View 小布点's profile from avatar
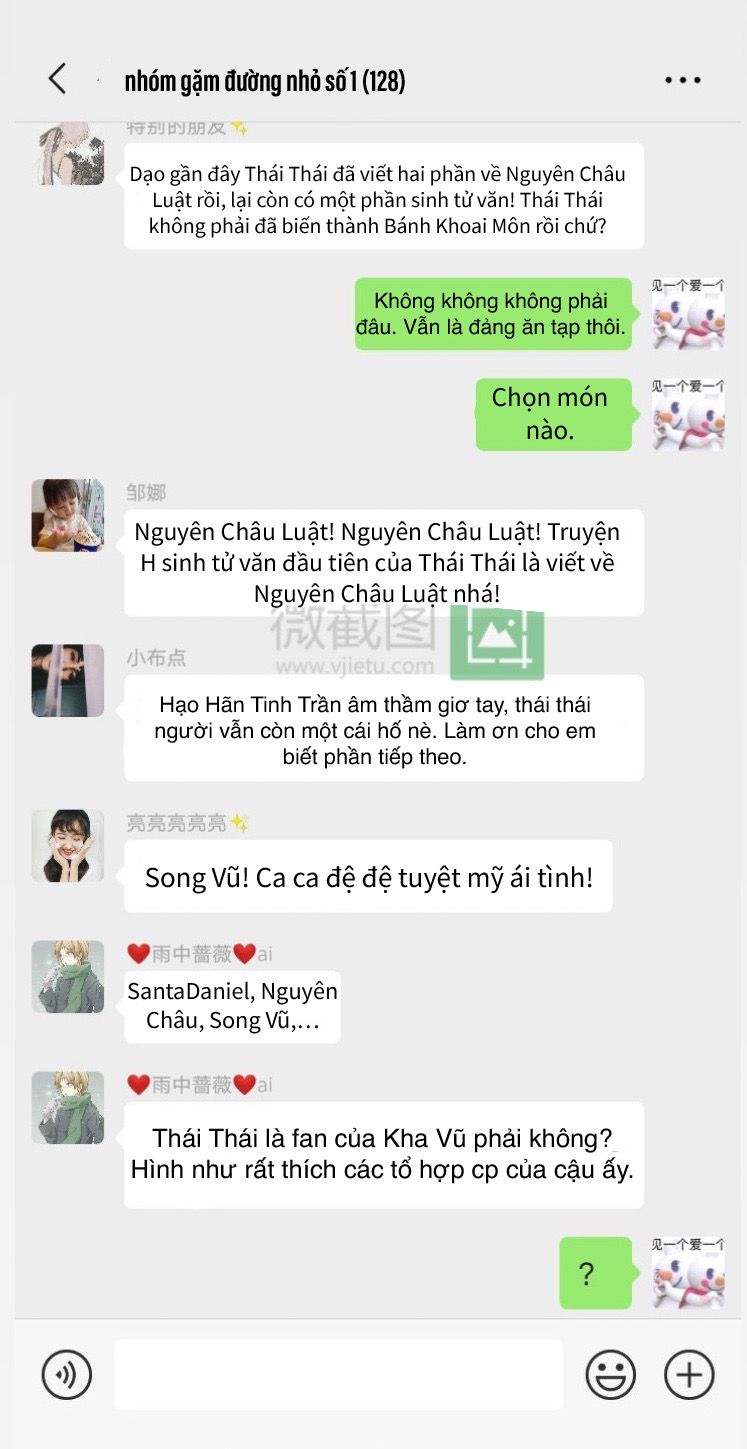 (68, 680)
